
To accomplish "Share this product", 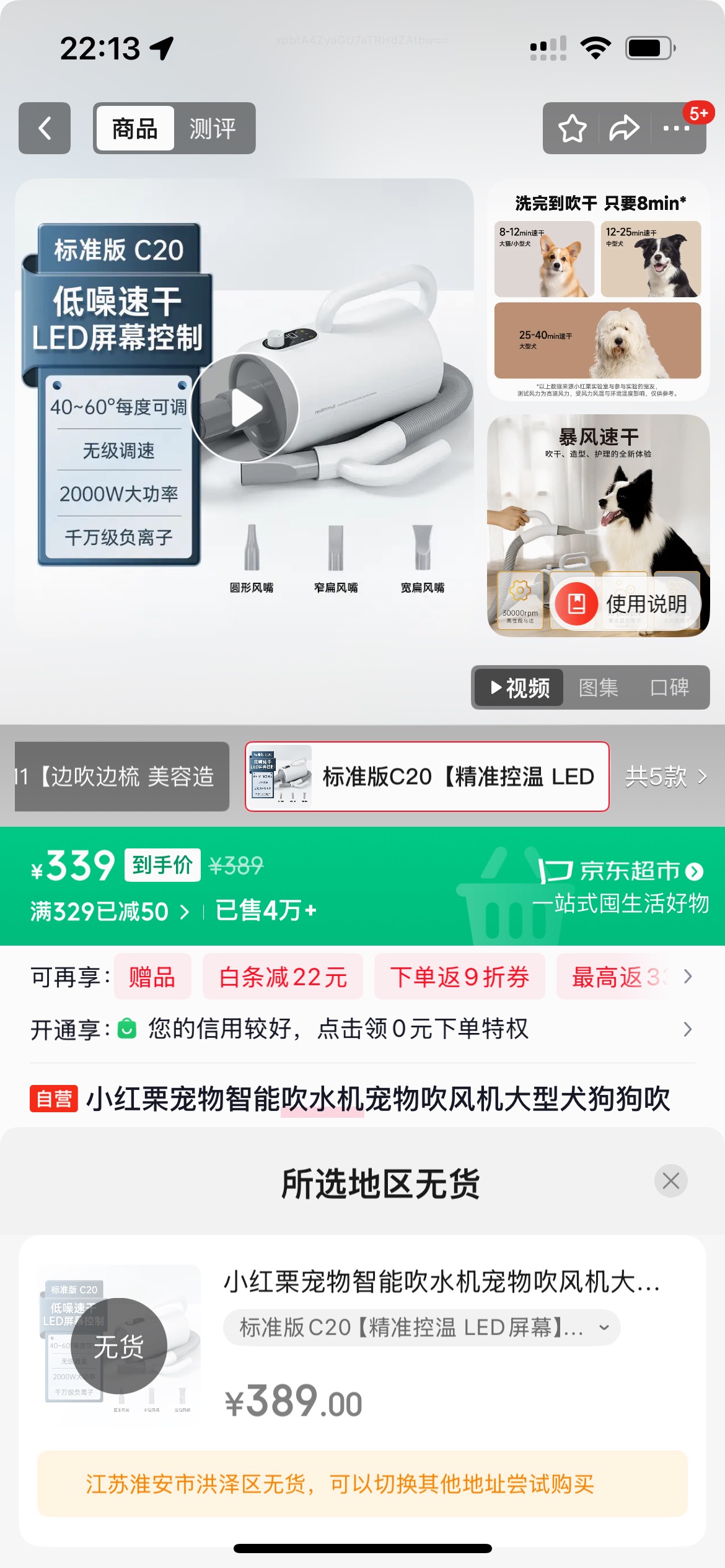I will [624, 129].
